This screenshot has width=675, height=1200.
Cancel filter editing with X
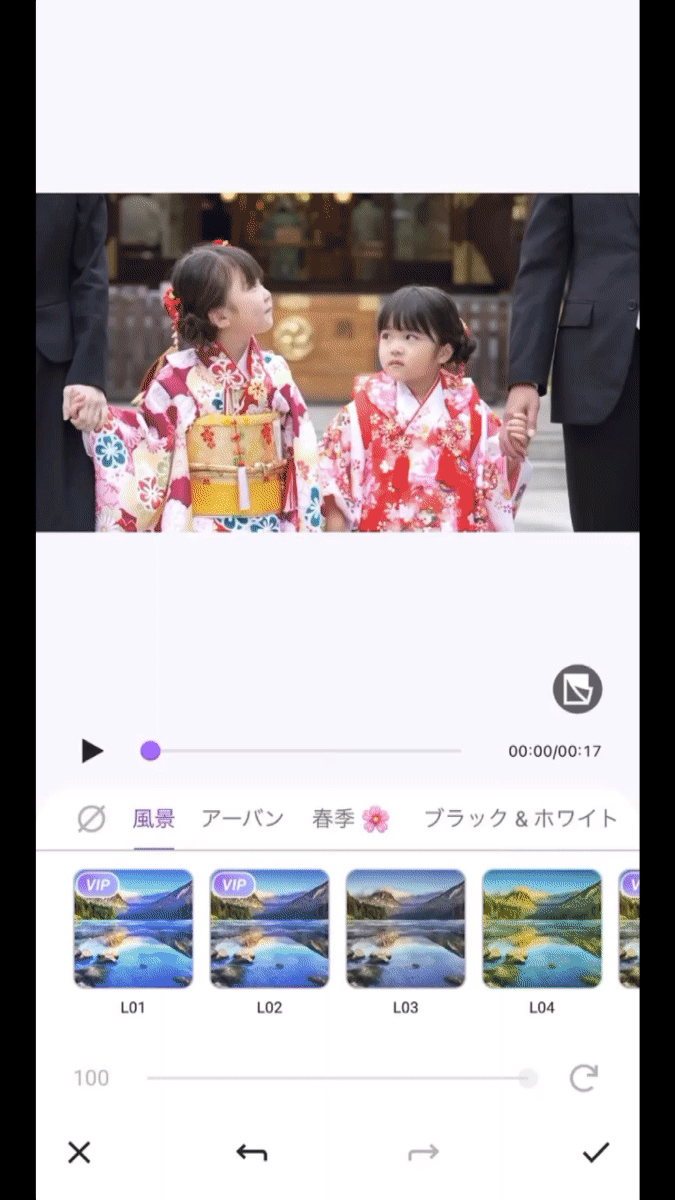click(x=79, y=1153)
